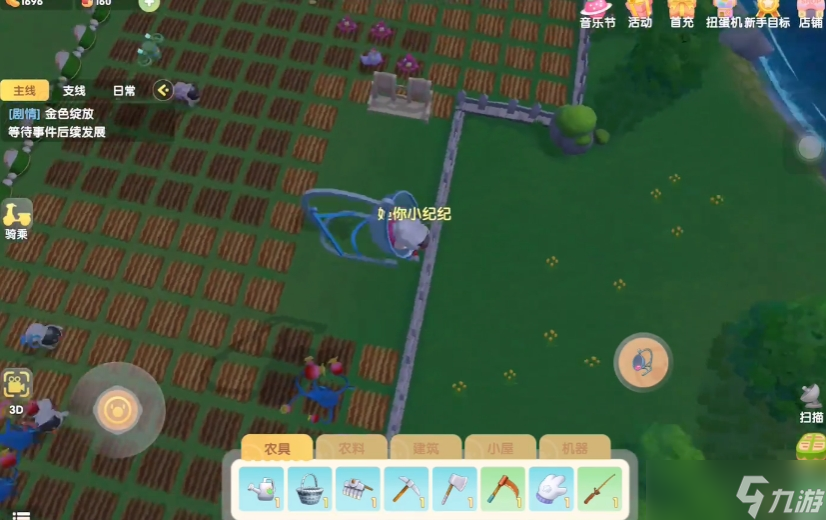Switch to the 农料 tab
The image size is (826, 520).
(351, 449)
